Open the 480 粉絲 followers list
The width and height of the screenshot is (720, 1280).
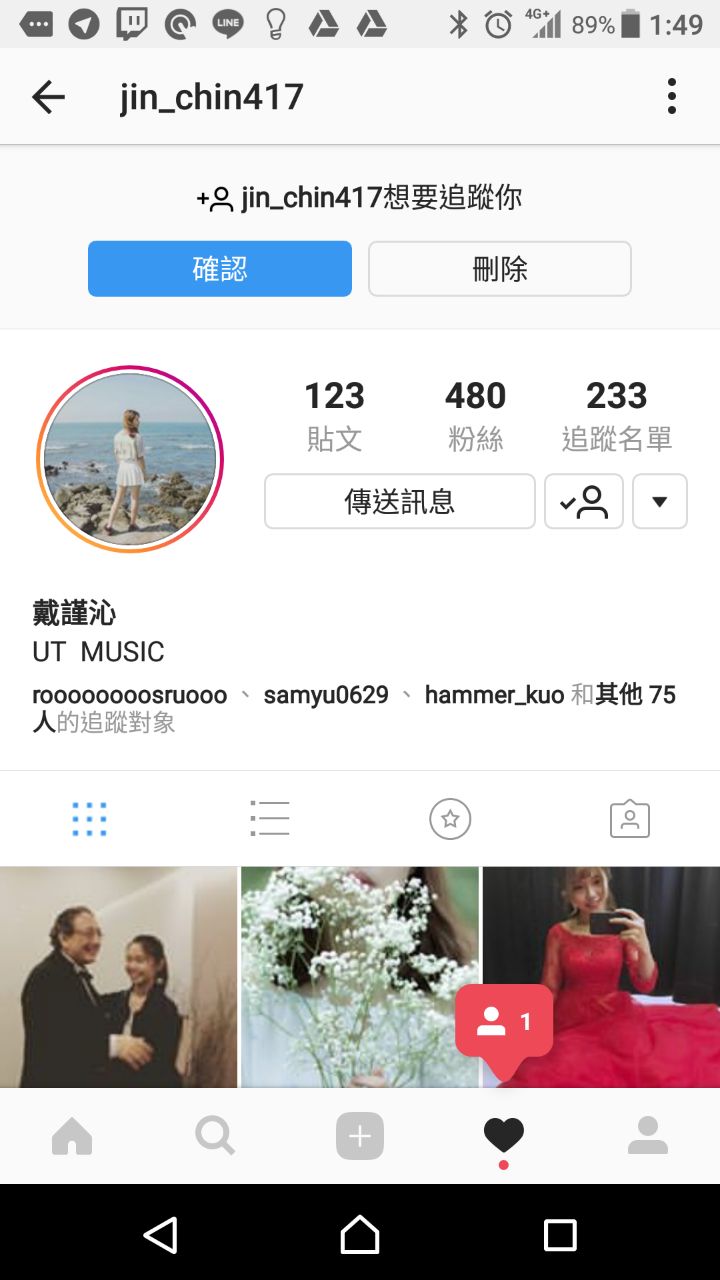point(475,415)
